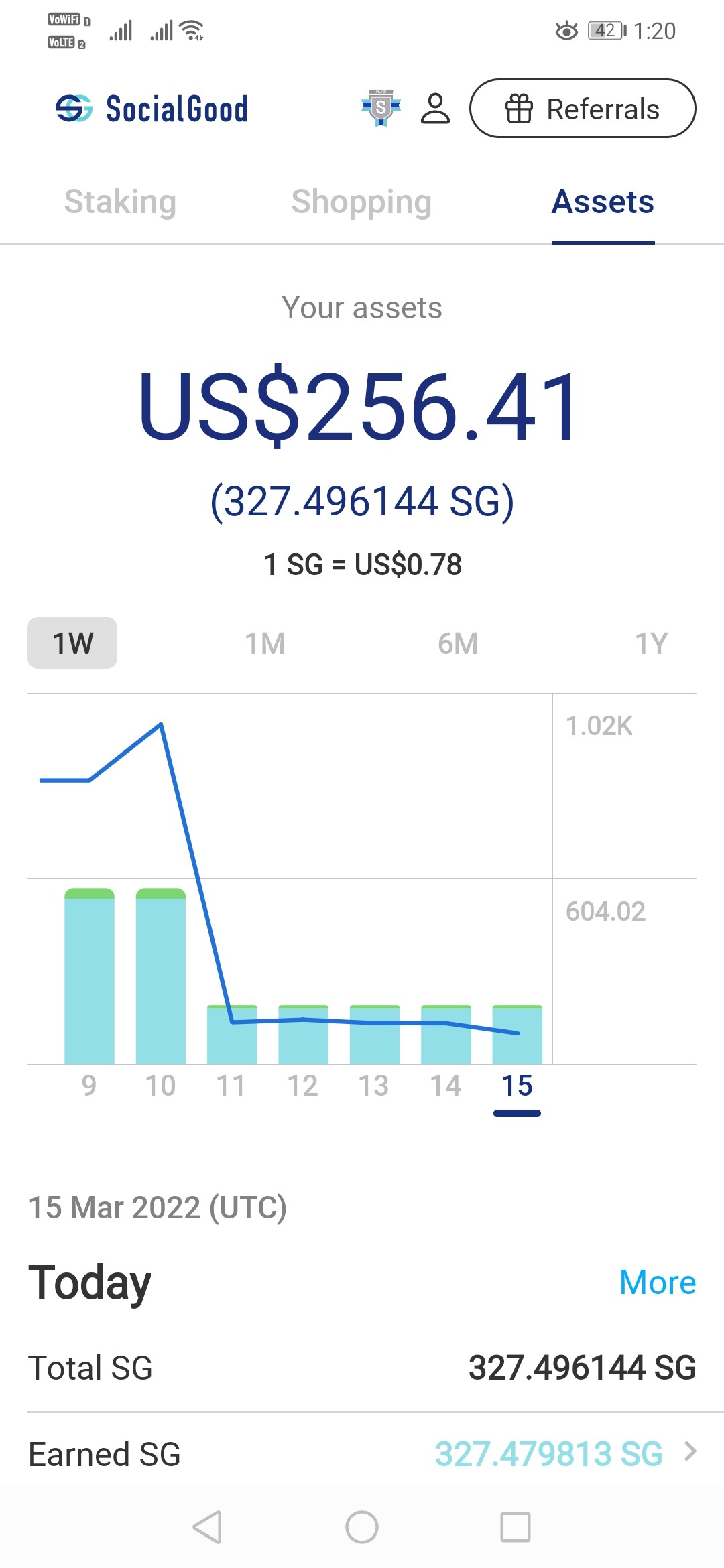Screen dimensions: 724x1568
Task: Go to the home screen
Action: coord(362,1528)
